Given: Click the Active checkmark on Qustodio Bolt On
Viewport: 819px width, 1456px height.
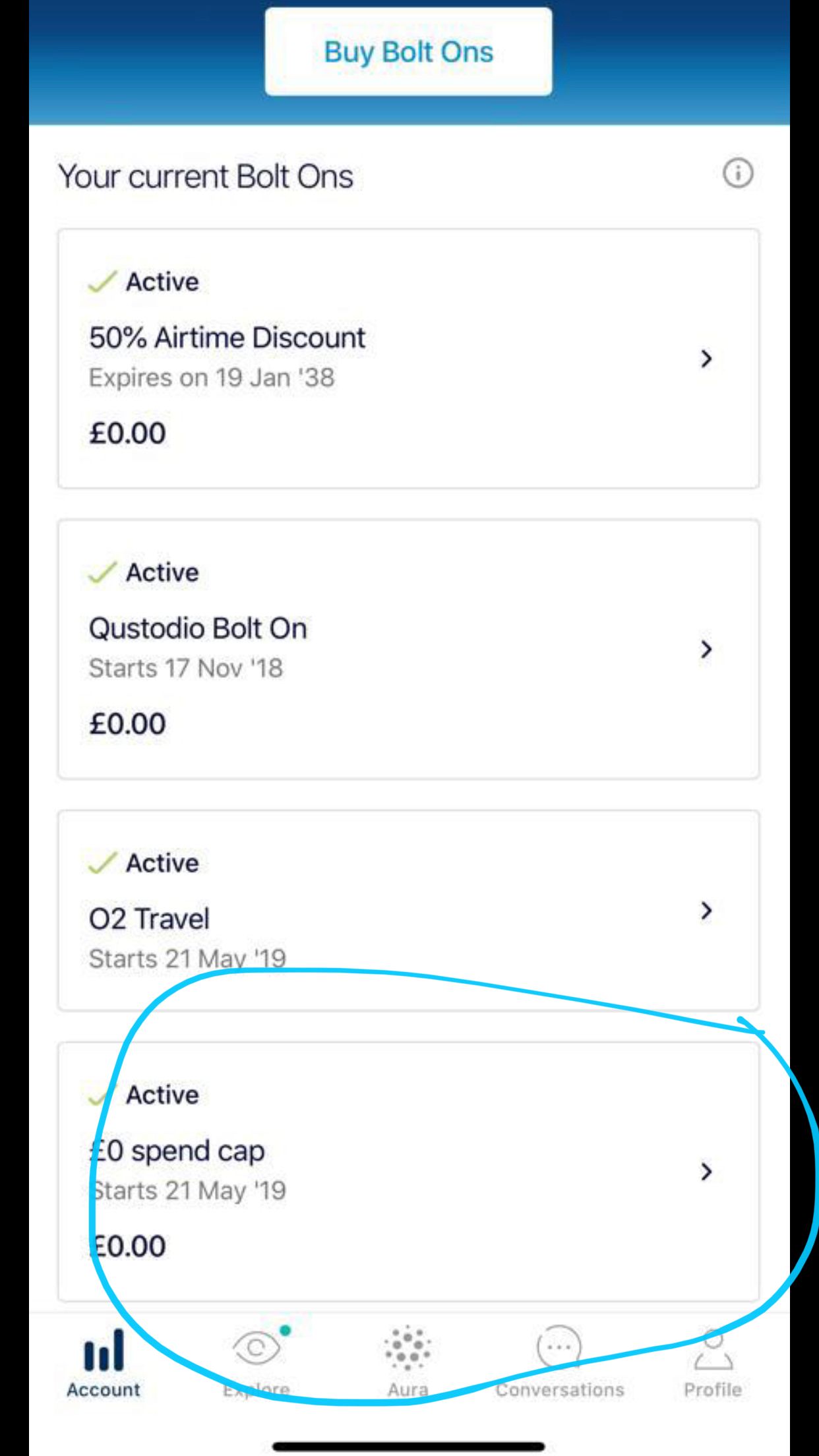Looking at the screenshot, I should pyautogui.click(x=102, y=572).
